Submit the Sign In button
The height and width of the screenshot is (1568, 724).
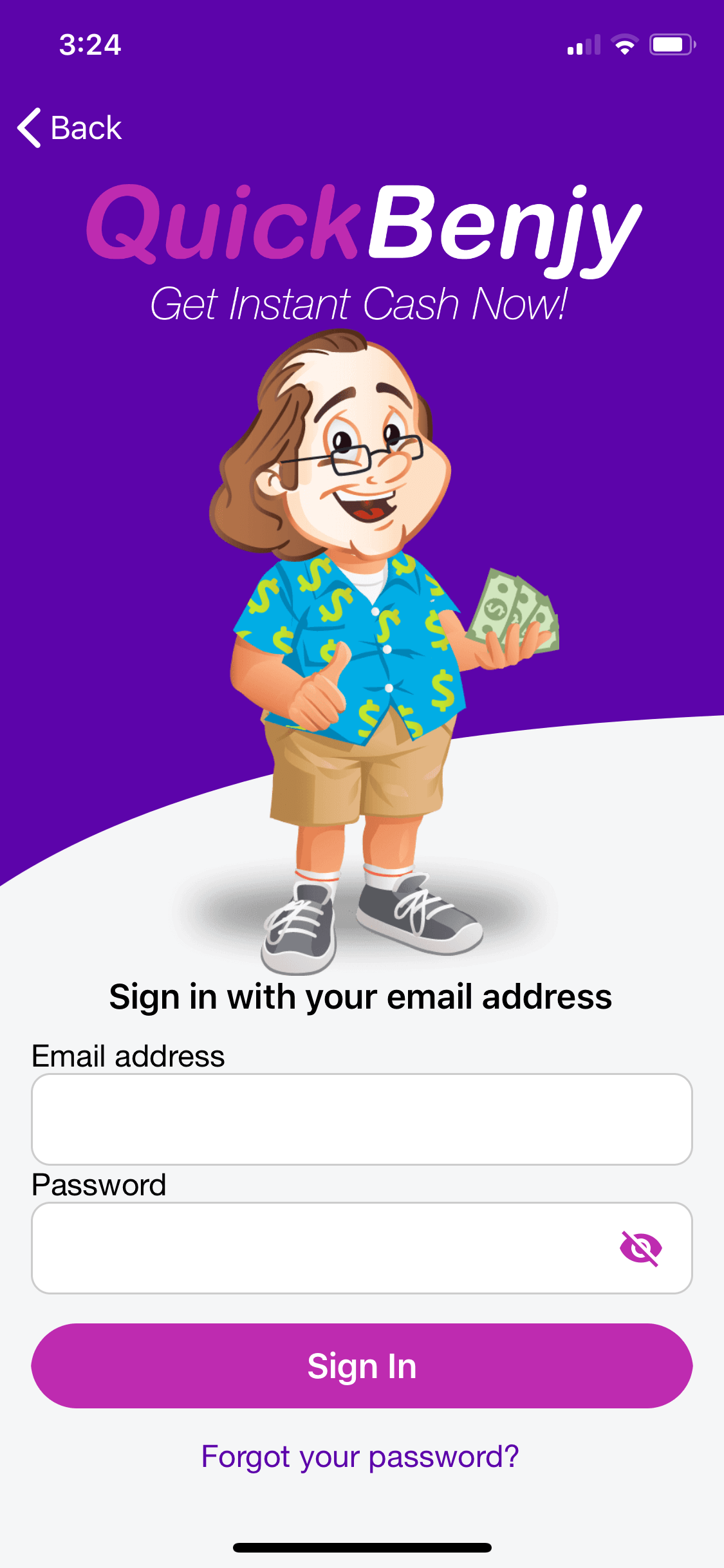362,1366
